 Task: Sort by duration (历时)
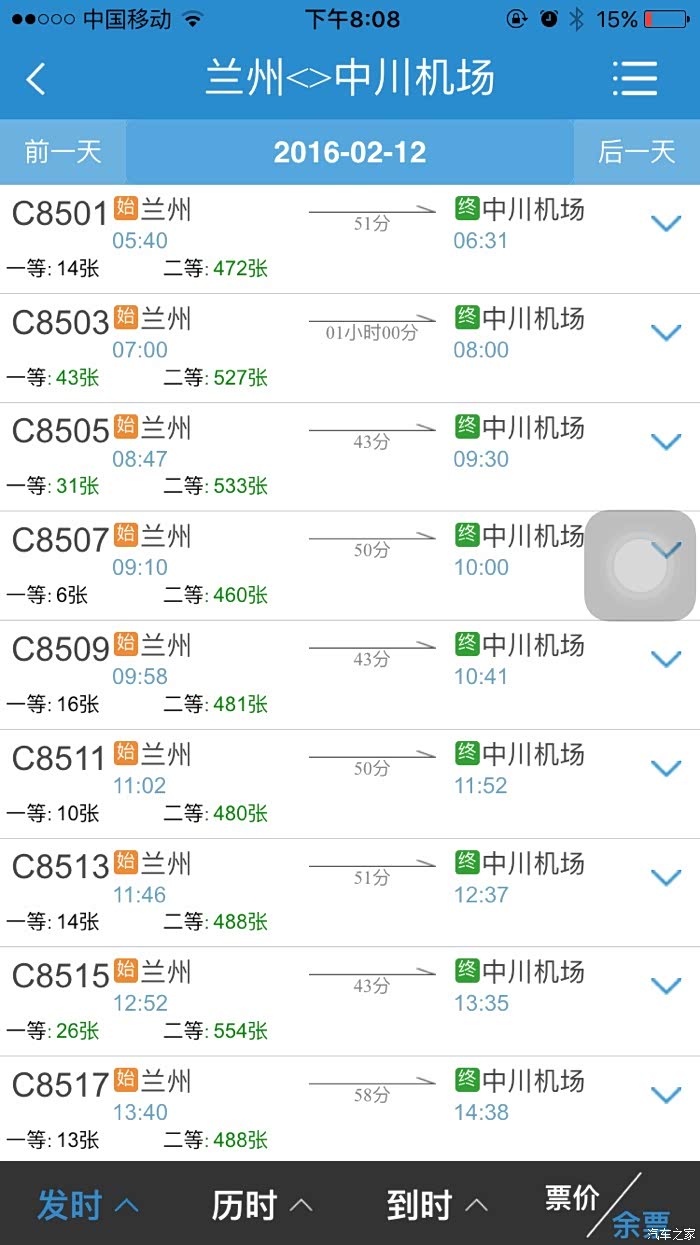(262, 1205)
